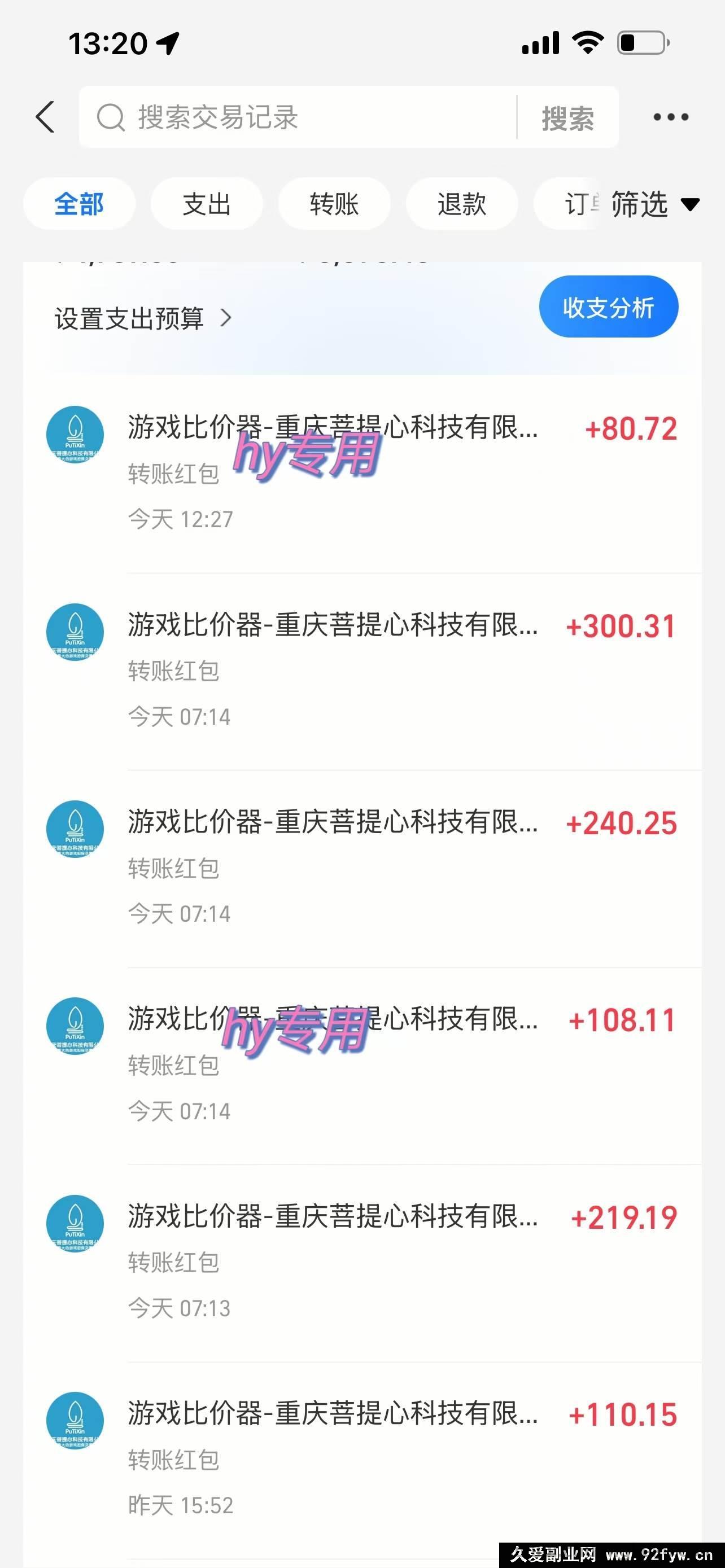Switch to the 转账 filter chip

334,204
